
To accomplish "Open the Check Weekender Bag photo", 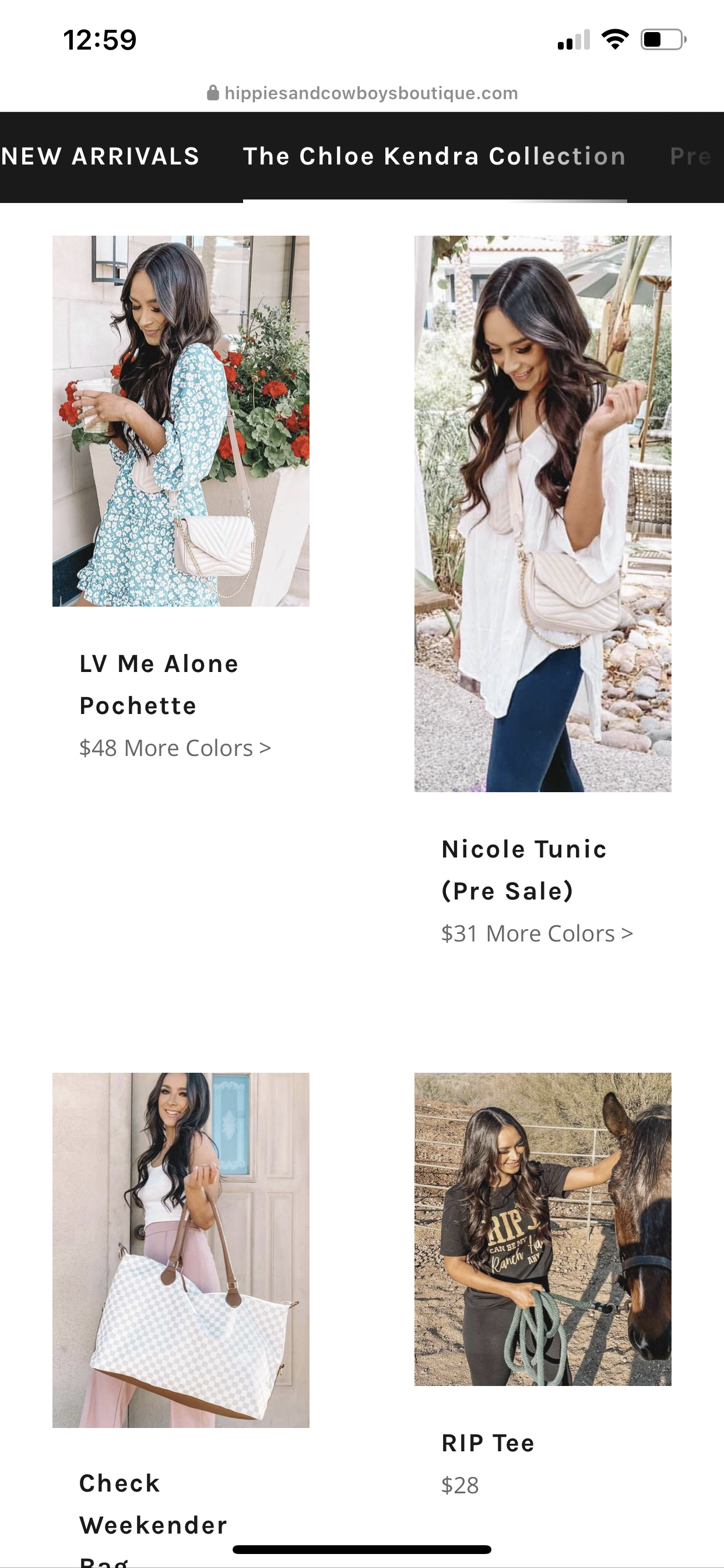I will tap(181, 1249).
